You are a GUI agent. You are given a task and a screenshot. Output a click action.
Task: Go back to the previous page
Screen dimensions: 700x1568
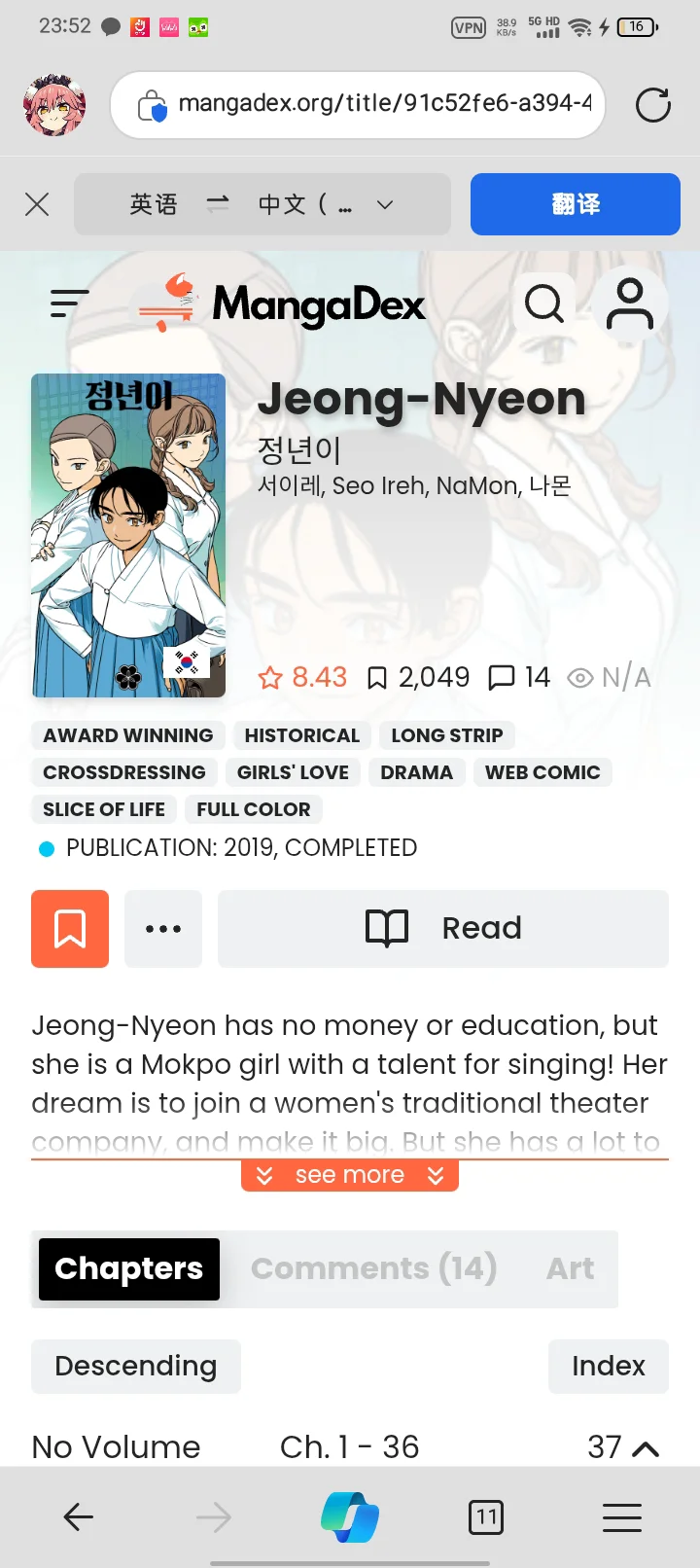[78, 1516]
